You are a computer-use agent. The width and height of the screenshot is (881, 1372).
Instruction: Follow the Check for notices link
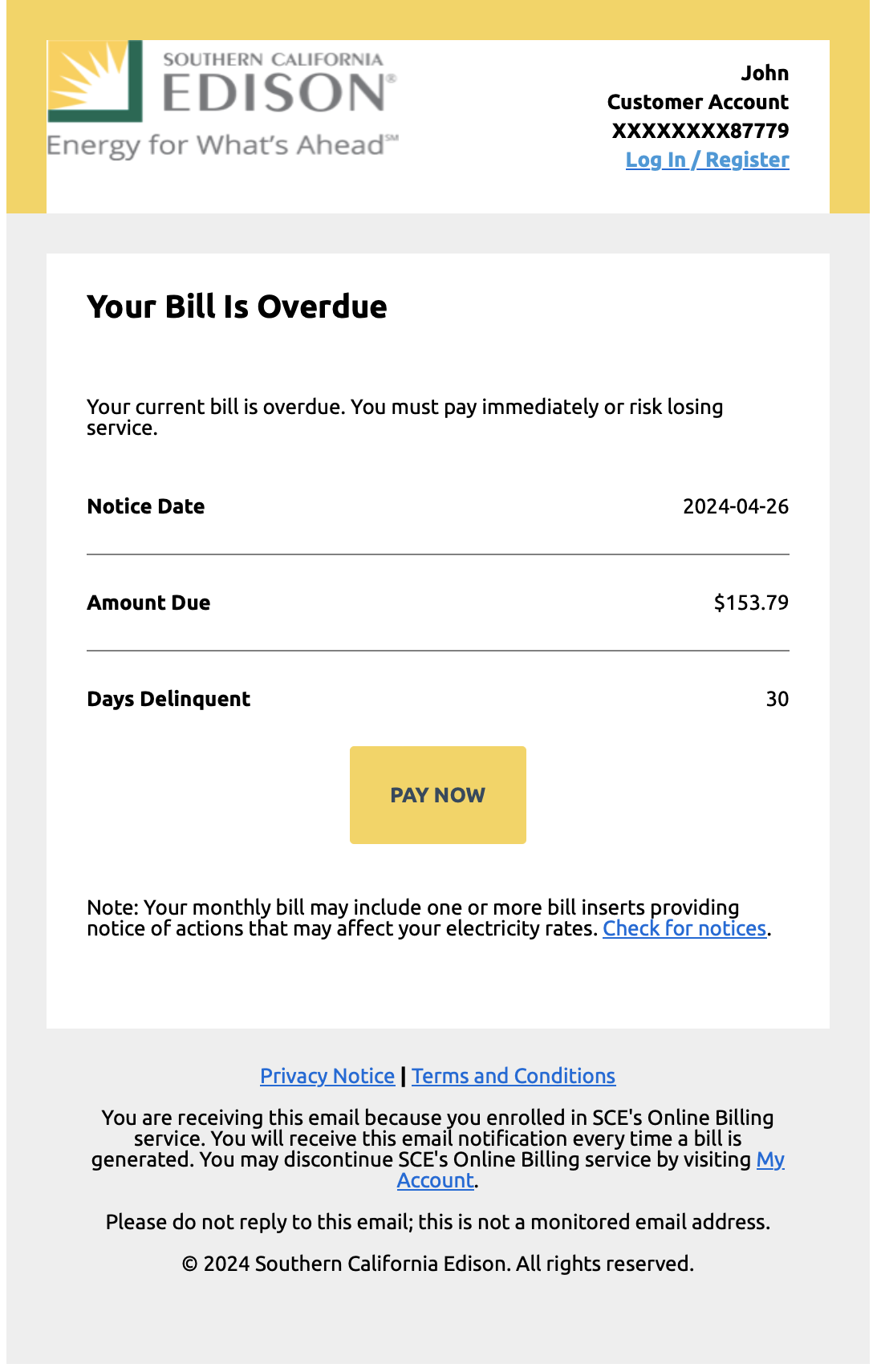point(684,928)
